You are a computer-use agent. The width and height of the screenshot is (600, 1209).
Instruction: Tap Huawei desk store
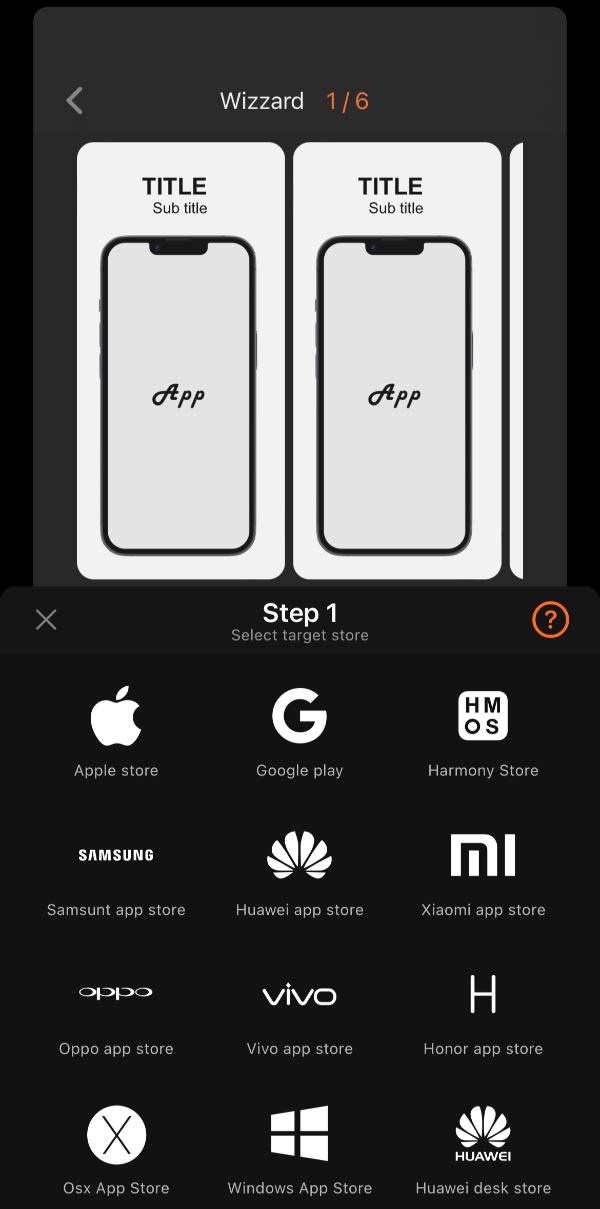[x=483, y=1148]
